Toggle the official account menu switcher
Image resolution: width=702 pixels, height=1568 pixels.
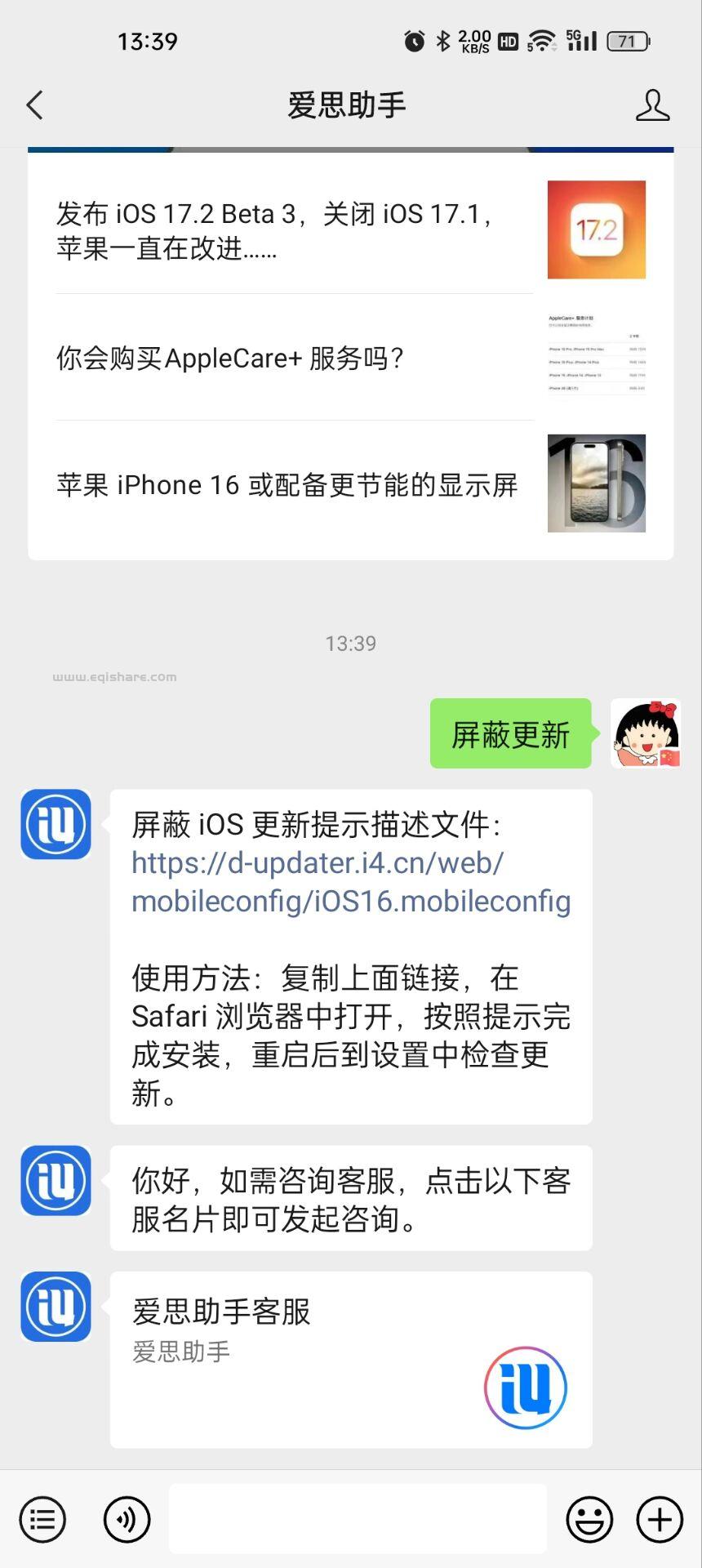click(42, 1519)
